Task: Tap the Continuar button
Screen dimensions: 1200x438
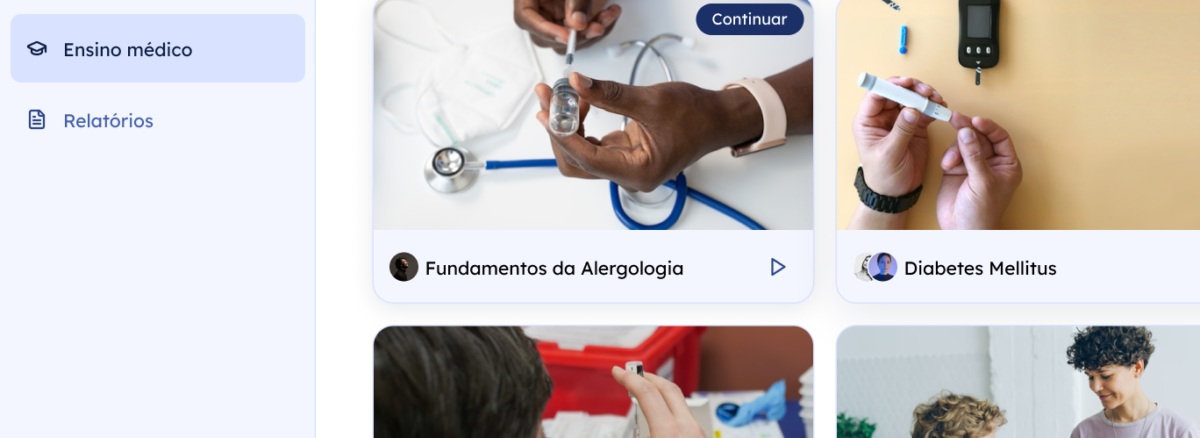Action: click(749, 19)
